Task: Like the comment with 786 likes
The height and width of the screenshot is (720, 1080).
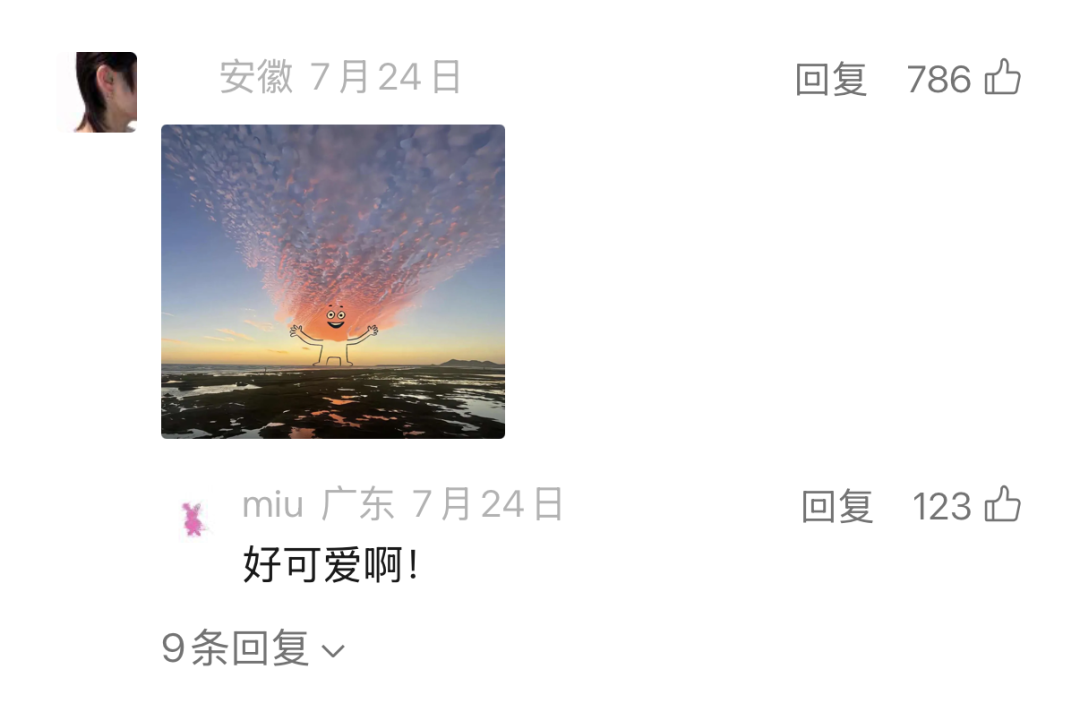Action: click(x=1002, y=78)
